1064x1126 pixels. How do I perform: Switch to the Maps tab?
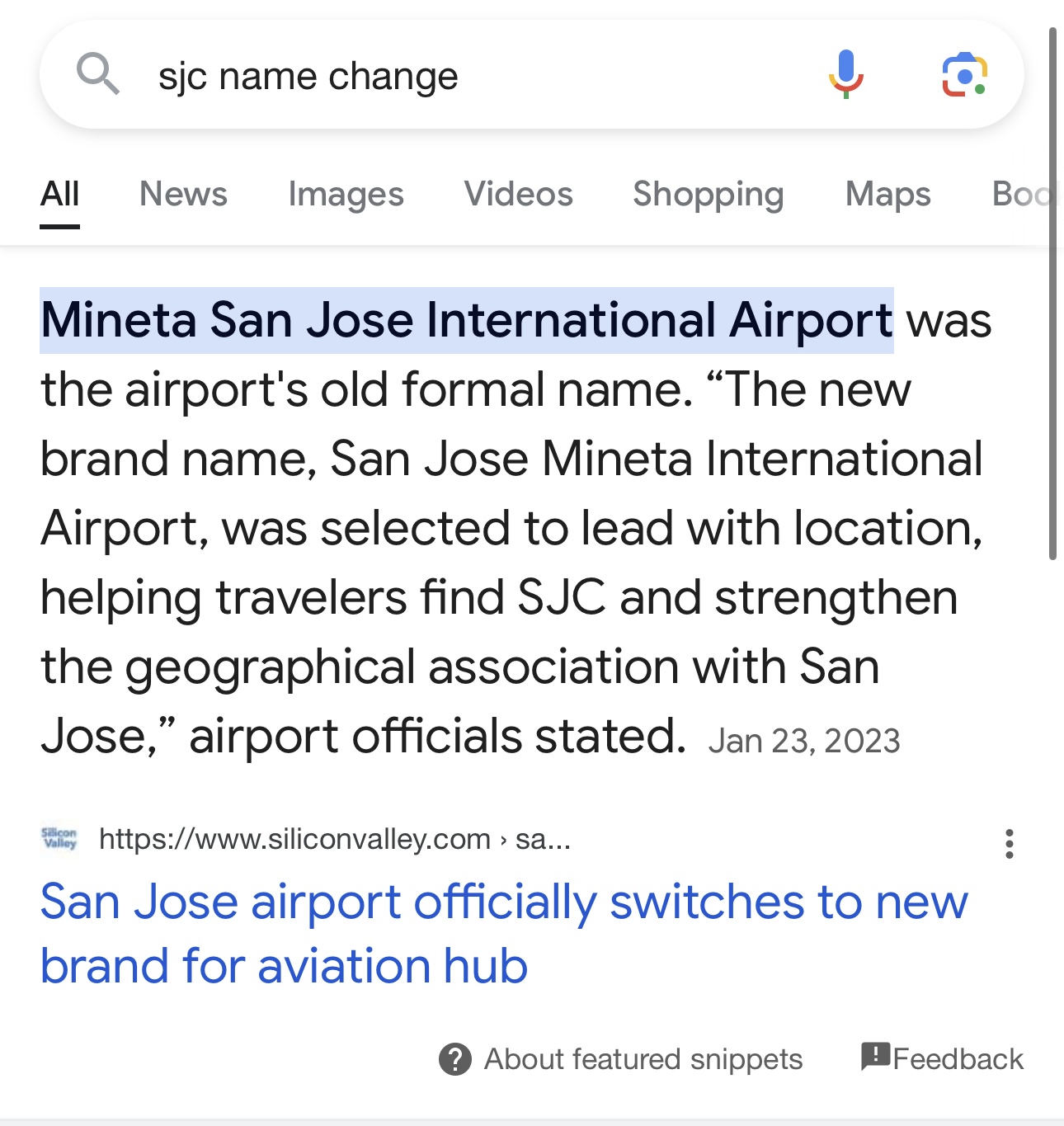point(887,194)
